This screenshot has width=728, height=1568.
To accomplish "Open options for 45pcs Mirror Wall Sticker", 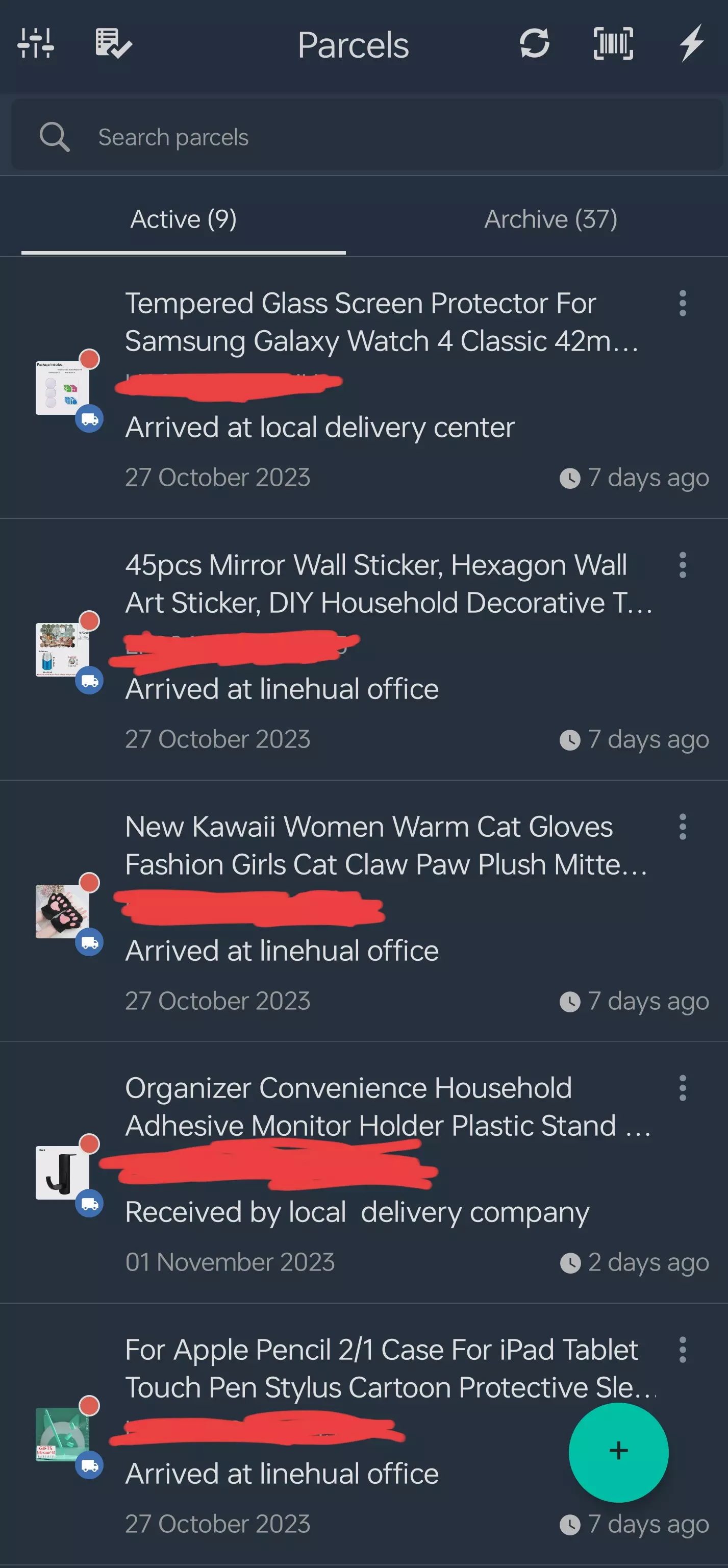I will pos(683,565).
